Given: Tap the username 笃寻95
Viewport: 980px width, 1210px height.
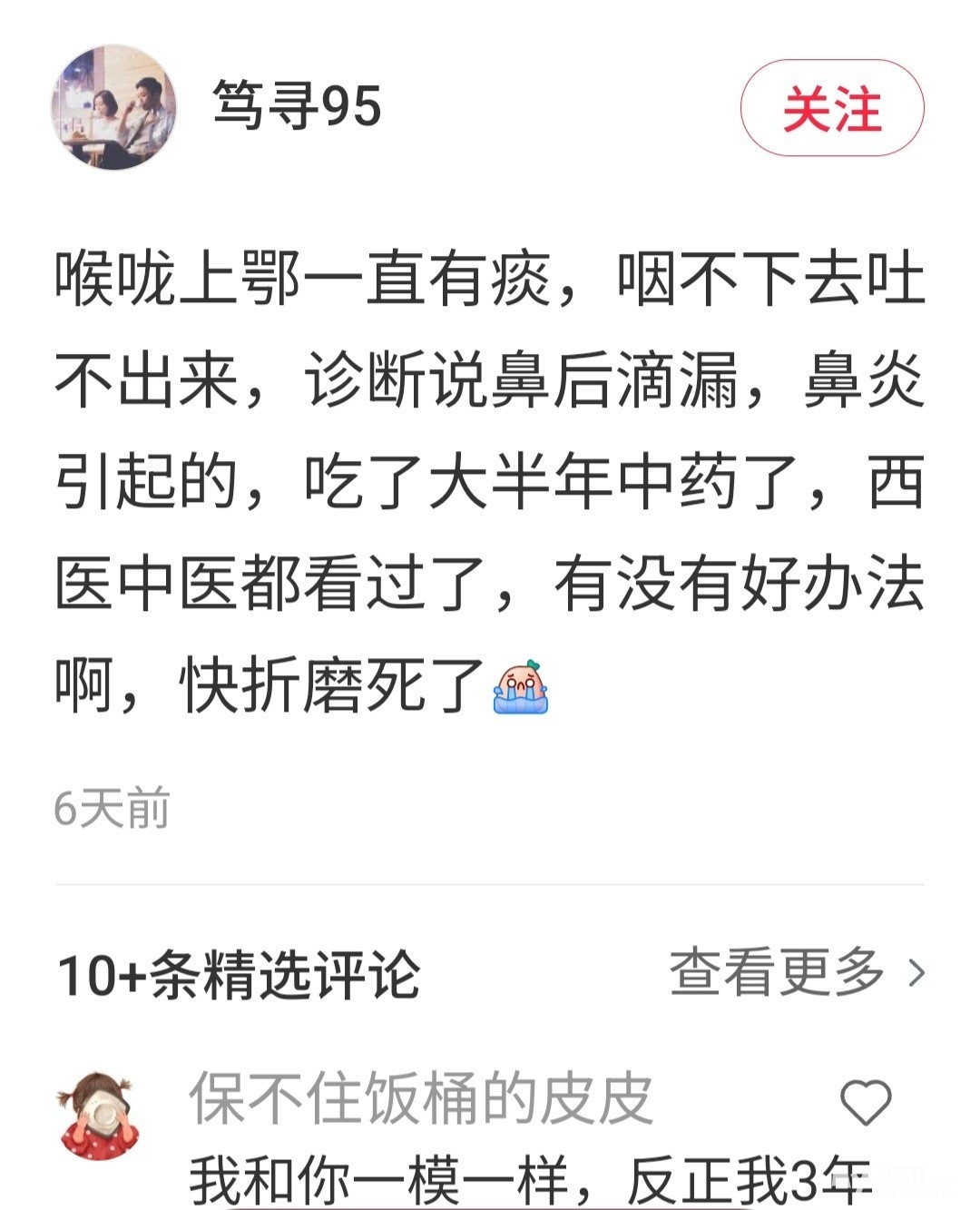Looking at the screenshot, I should click(x=297, y=105).
